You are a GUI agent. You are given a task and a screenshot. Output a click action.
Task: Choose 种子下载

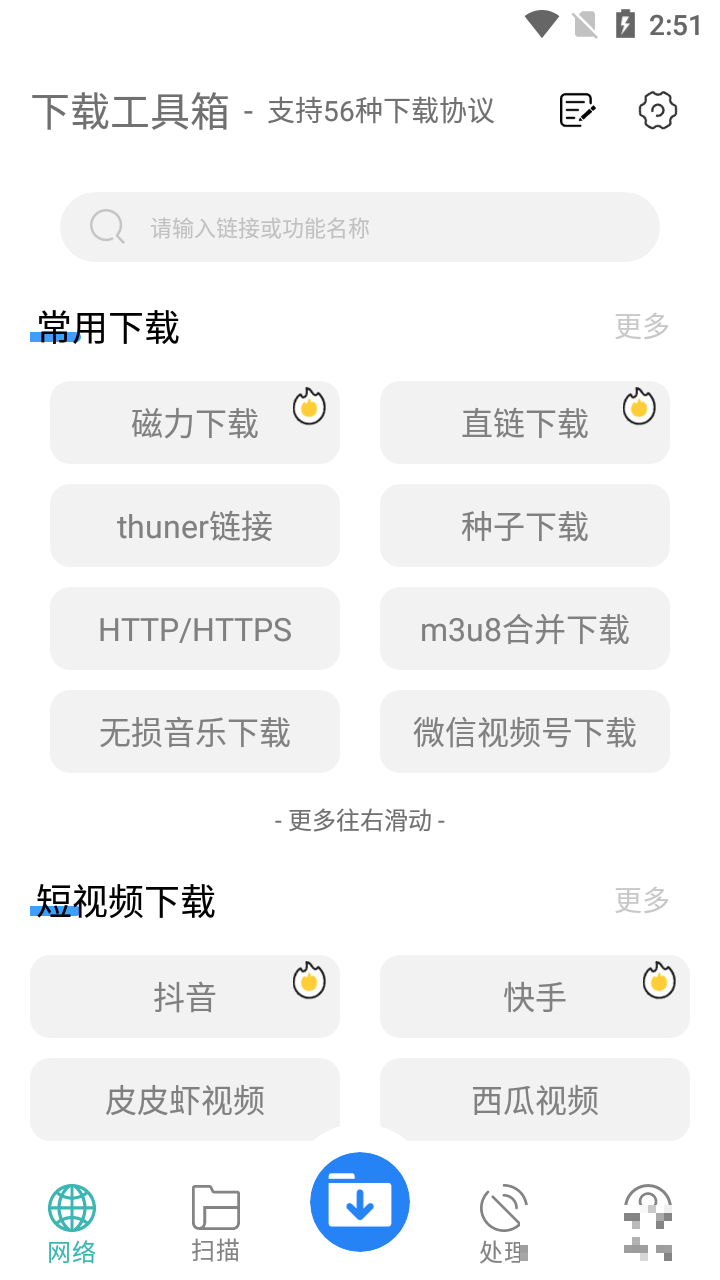[525, 526]
